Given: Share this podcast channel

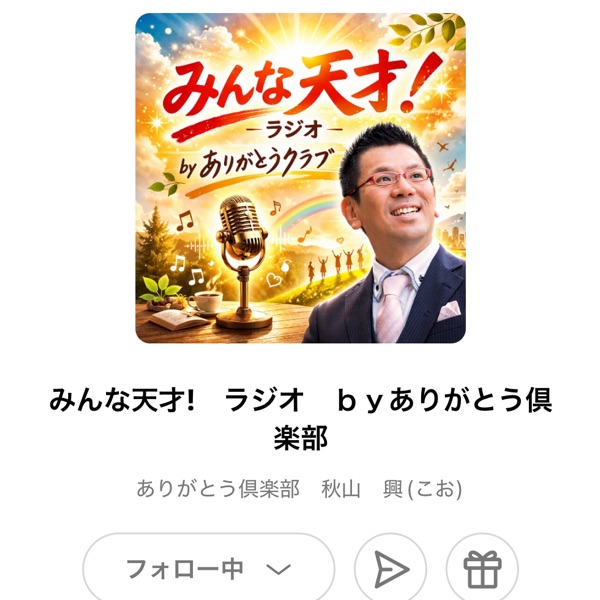Looking at the screenshot, I should pos(390,570).
